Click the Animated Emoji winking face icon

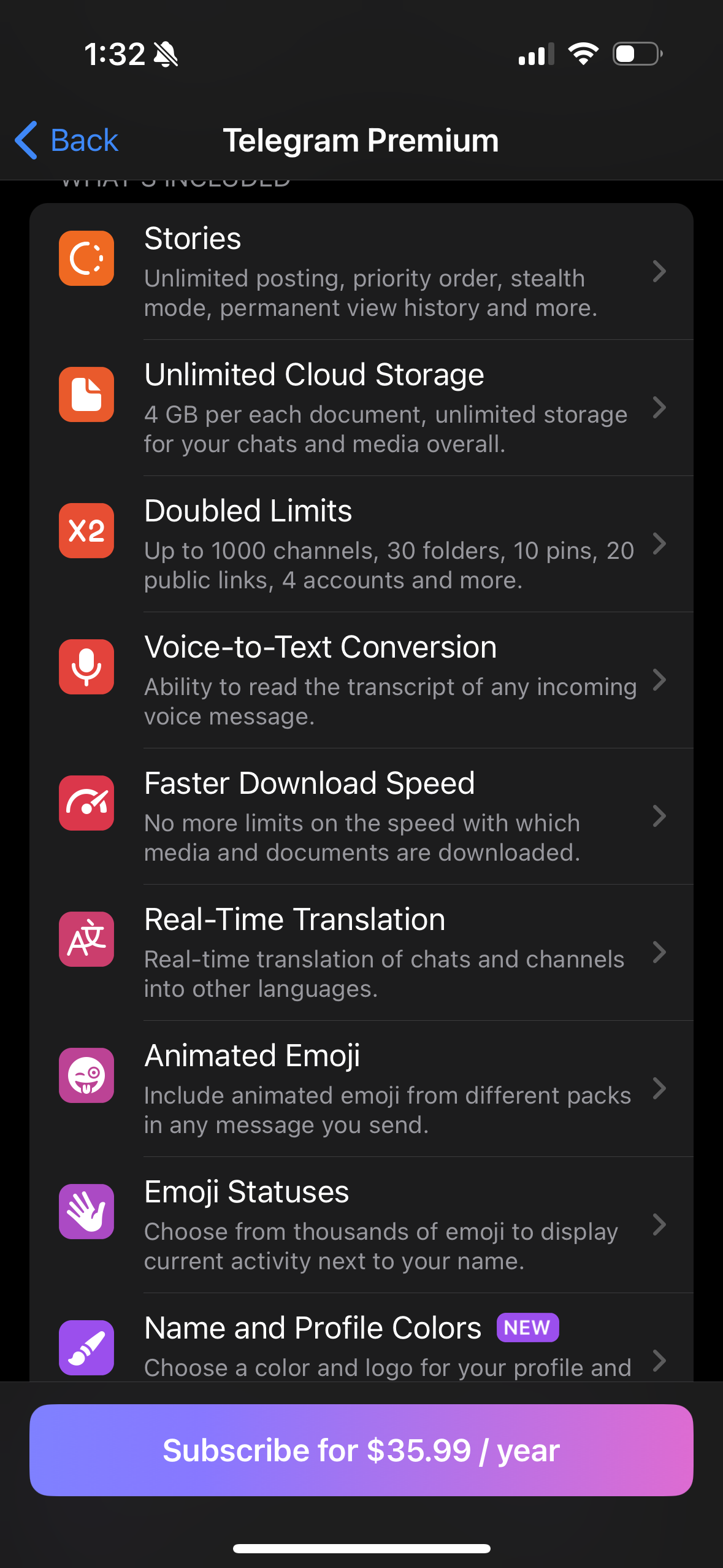(86, 1076)
